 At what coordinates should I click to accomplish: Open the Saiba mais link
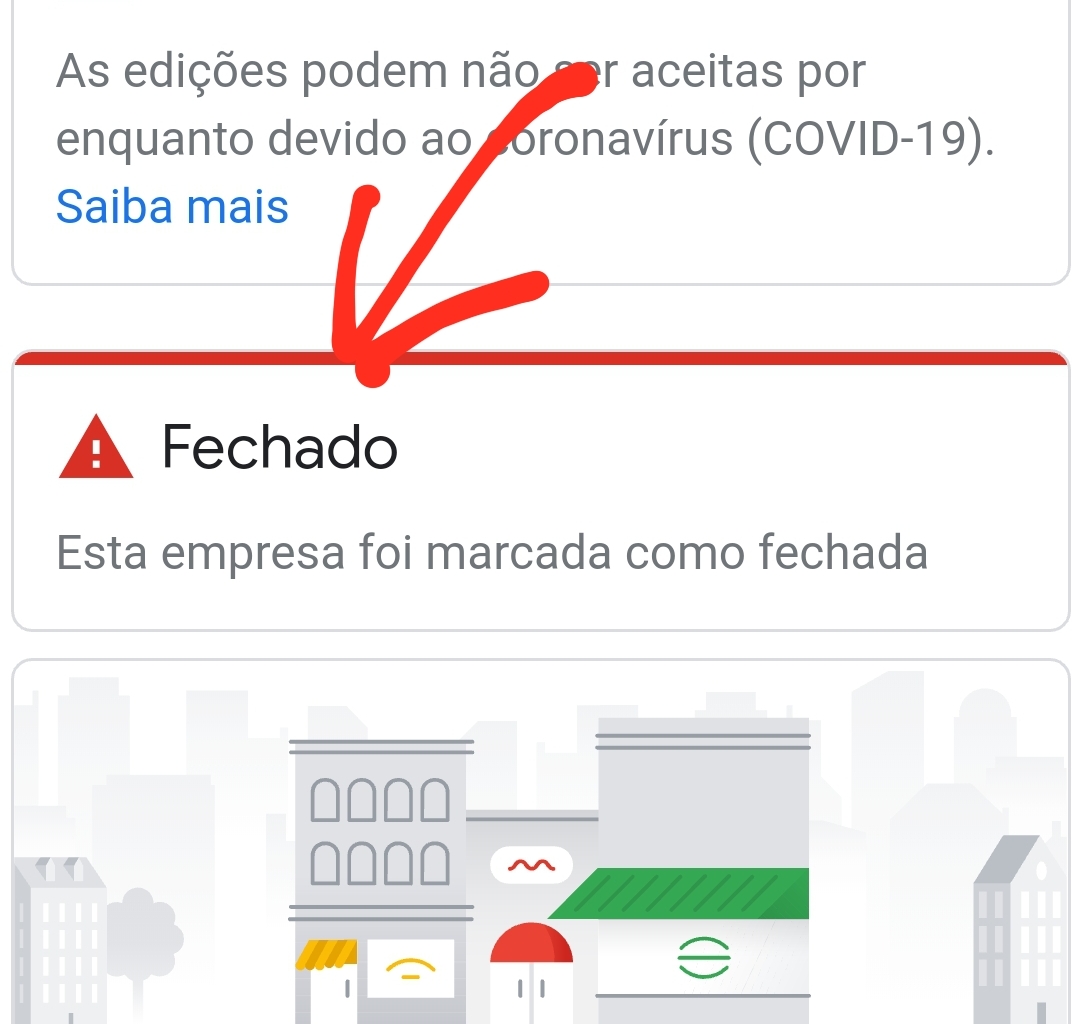(x=172, y=207)
